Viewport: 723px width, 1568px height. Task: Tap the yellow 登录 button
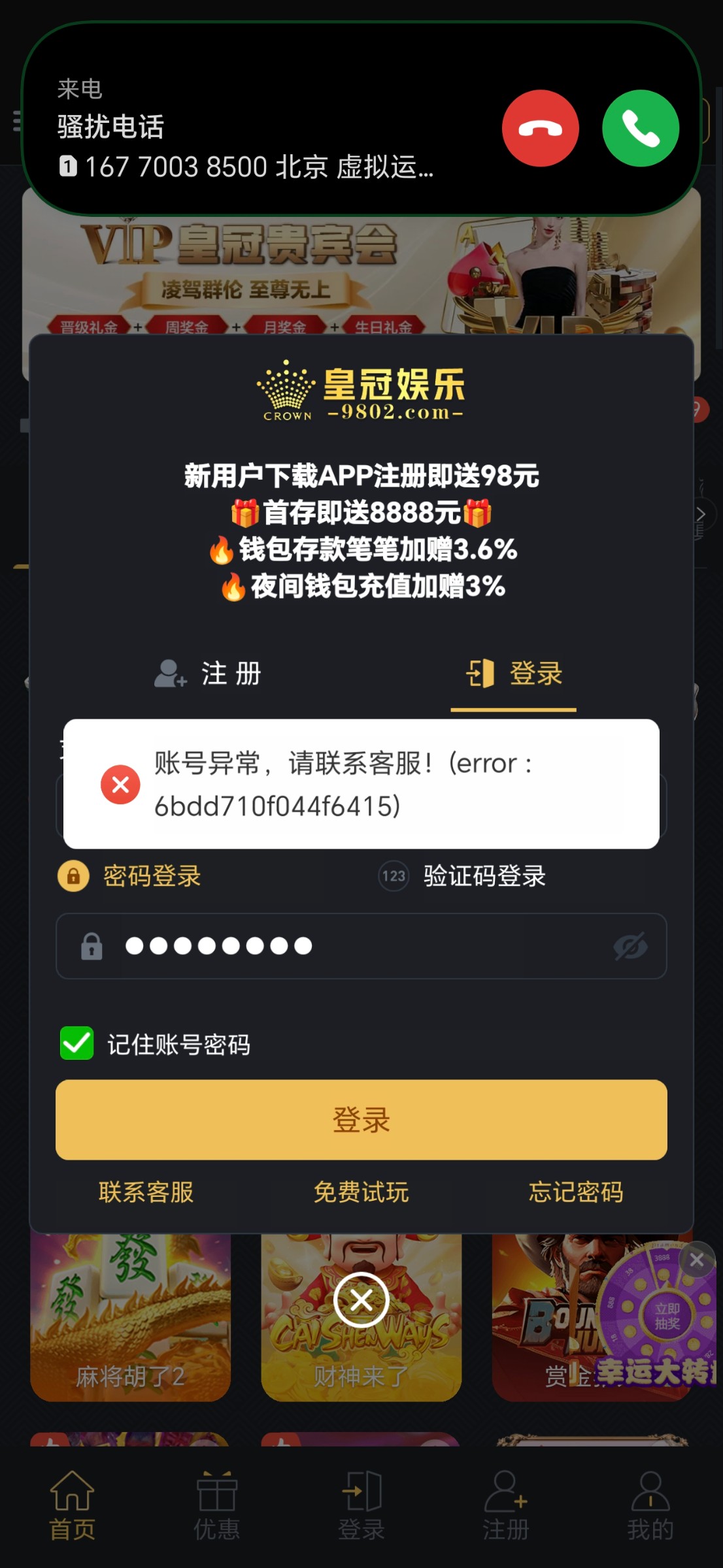click(x=361, y=1120)
